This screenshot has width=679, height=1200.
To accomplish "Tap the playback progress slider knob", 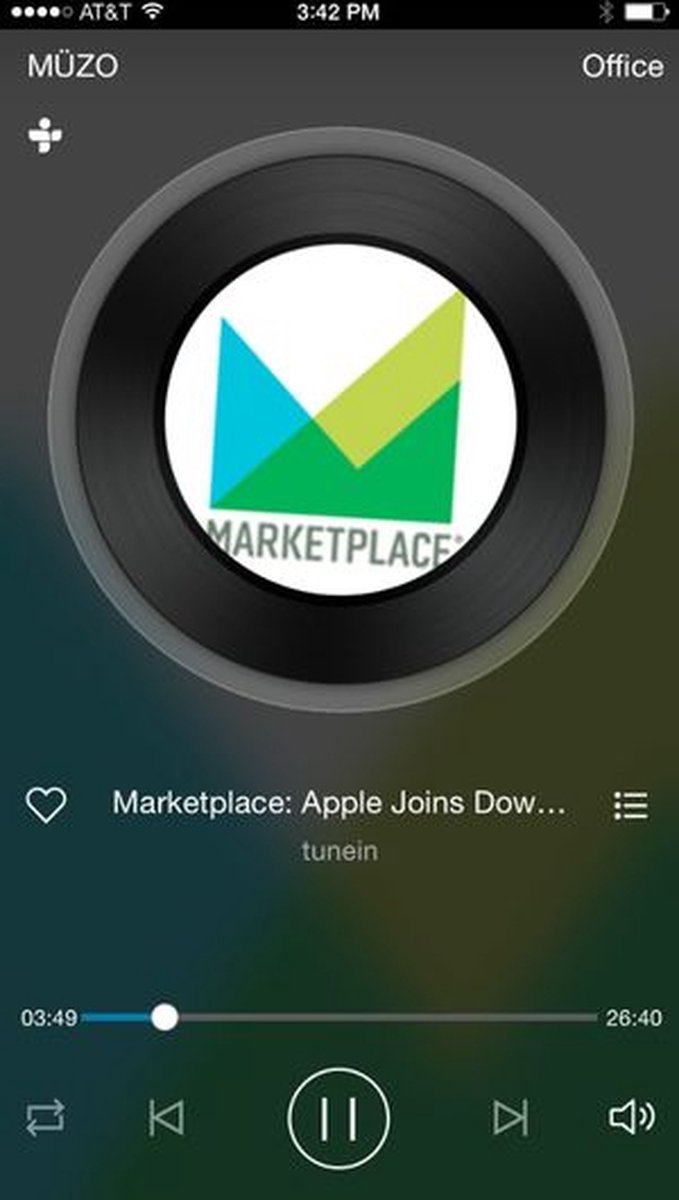I will (165, 1018).
